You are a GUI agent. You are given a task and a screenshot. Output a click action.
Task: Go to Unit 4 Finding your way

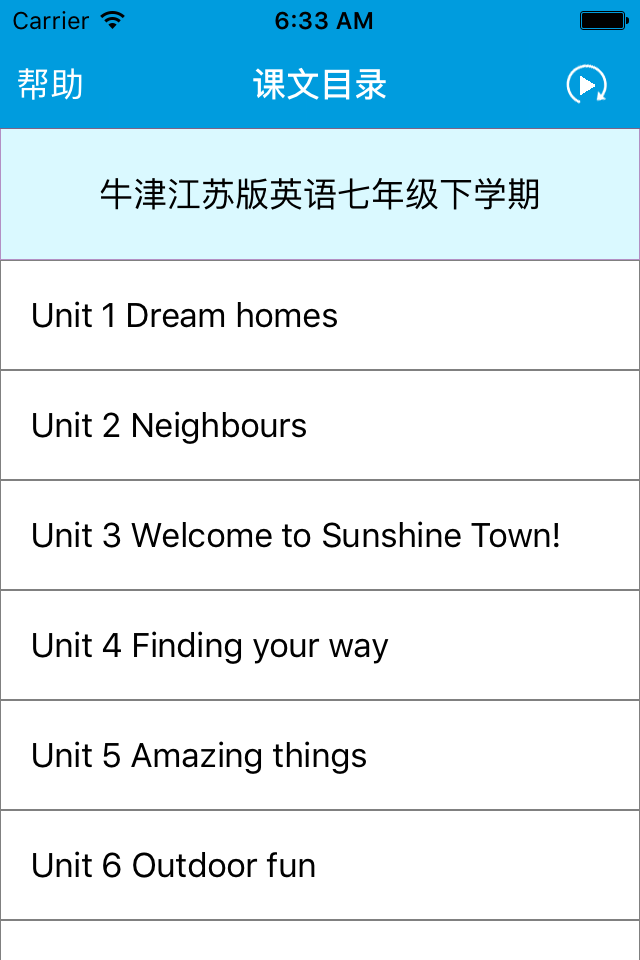point(320,645)
